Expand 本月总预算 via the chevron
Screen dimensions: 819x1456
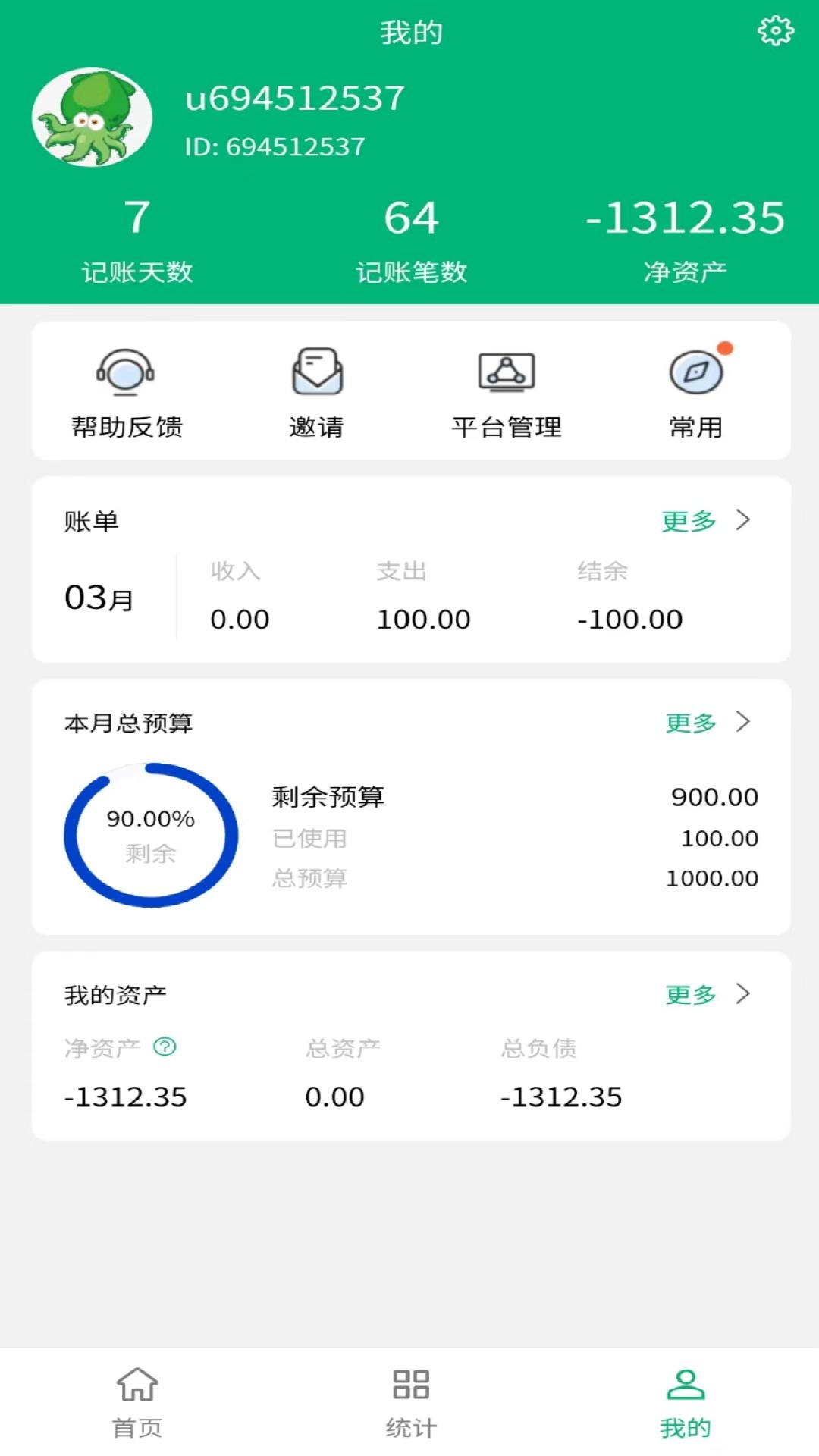point(745,724)
